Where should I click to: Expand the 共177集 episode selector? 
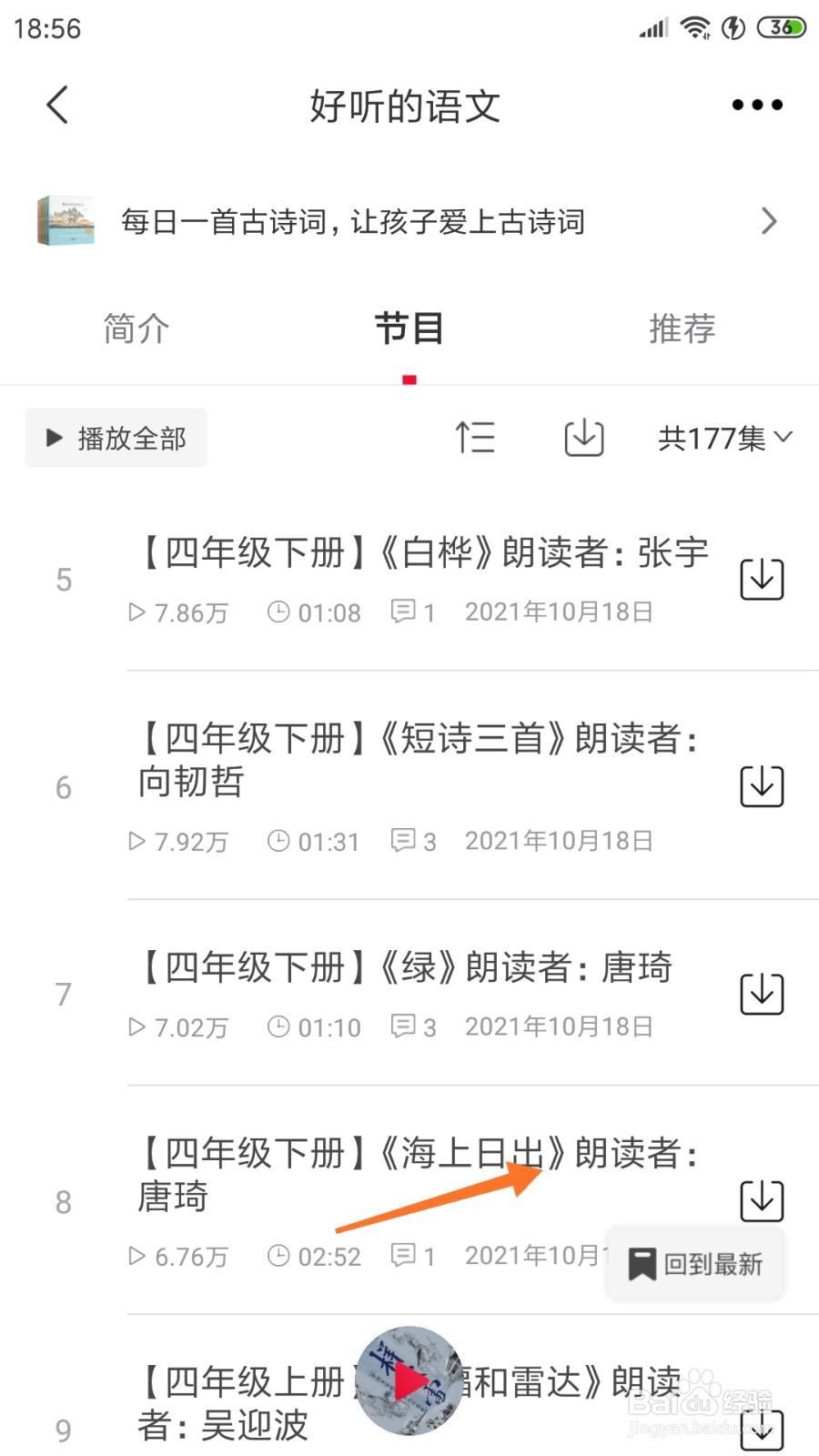coord(724,439)
